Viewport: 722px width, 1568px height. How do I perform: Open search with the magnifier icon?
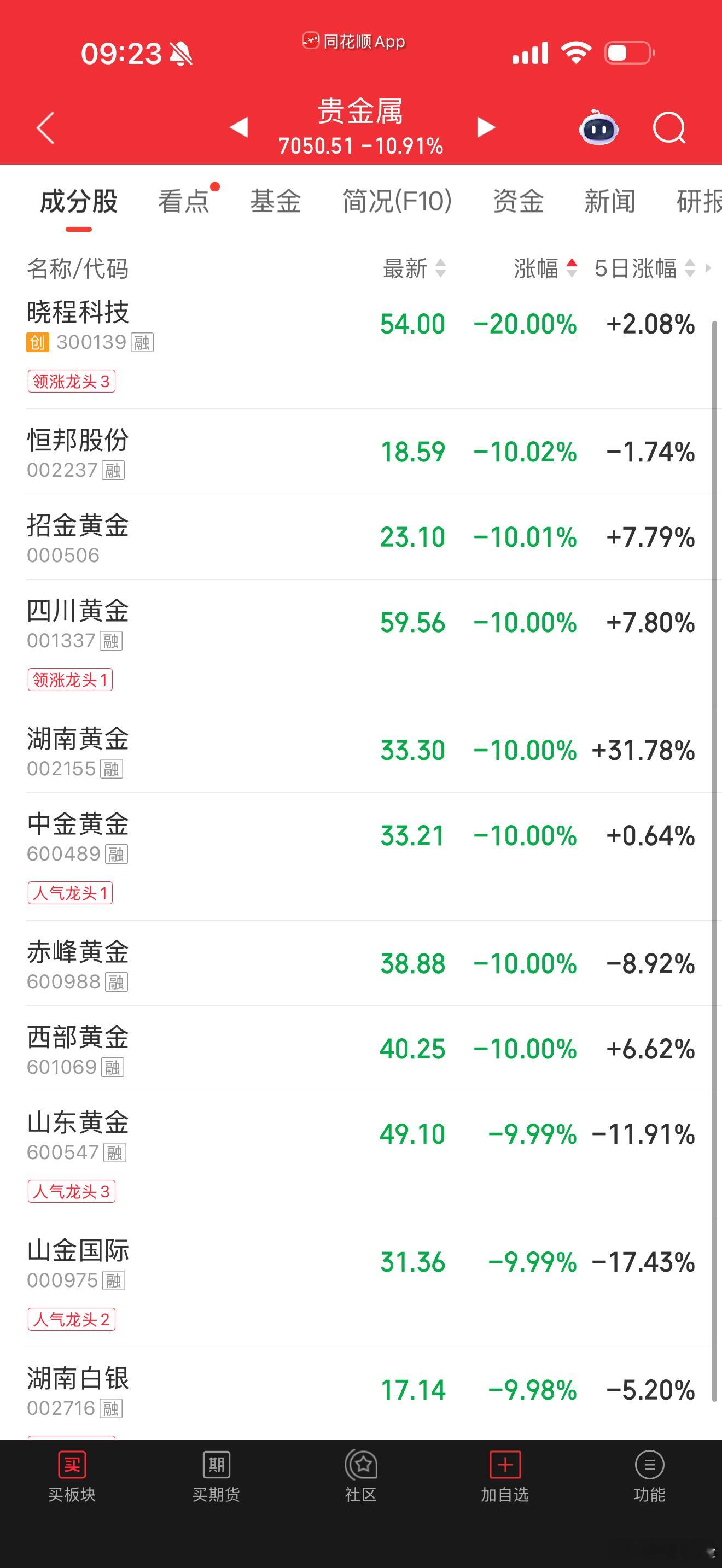point(668,128)
